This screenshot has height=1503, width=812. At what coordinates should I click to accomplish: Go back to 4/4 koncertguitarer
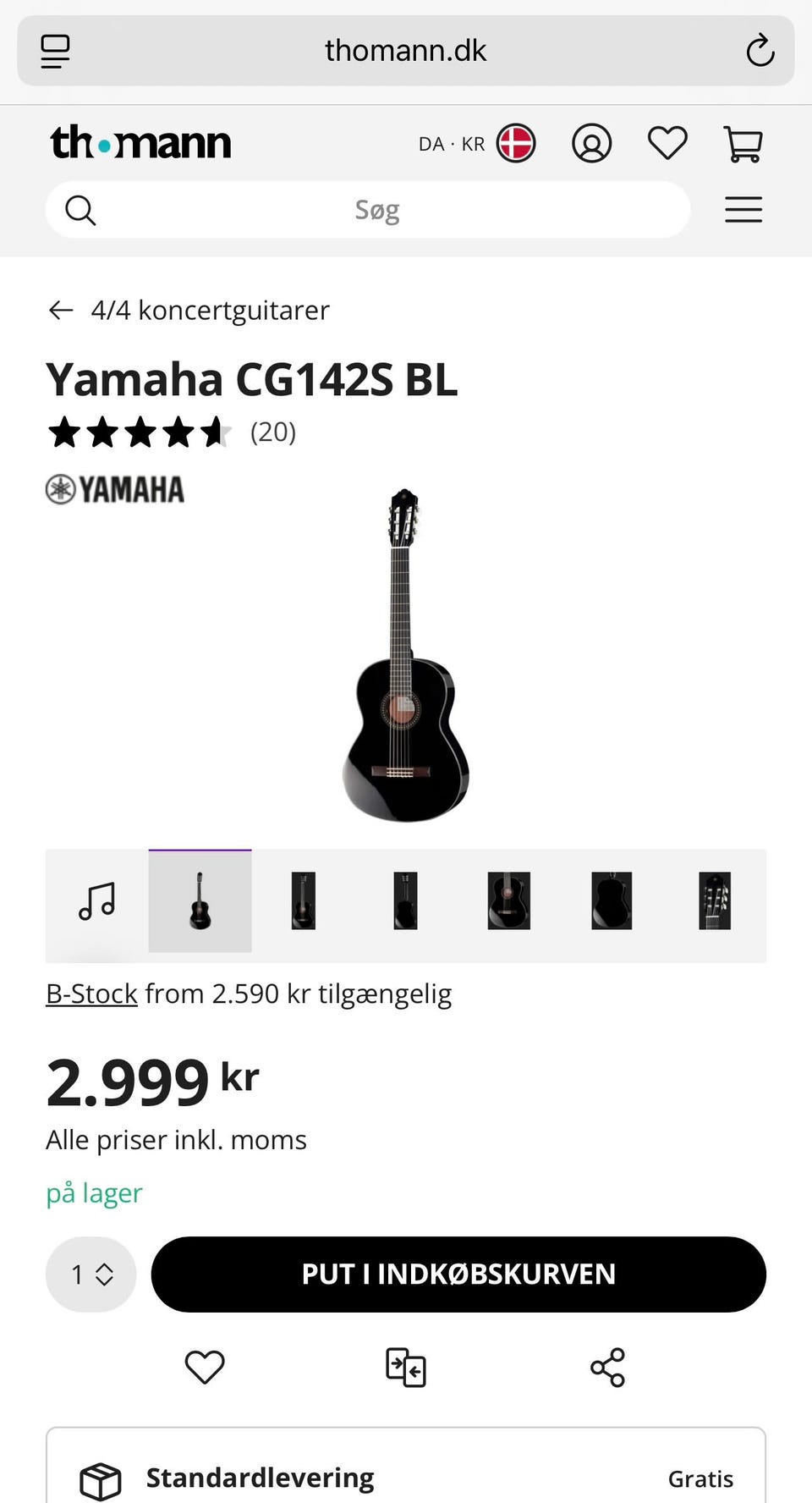click(x=189, y=311)
